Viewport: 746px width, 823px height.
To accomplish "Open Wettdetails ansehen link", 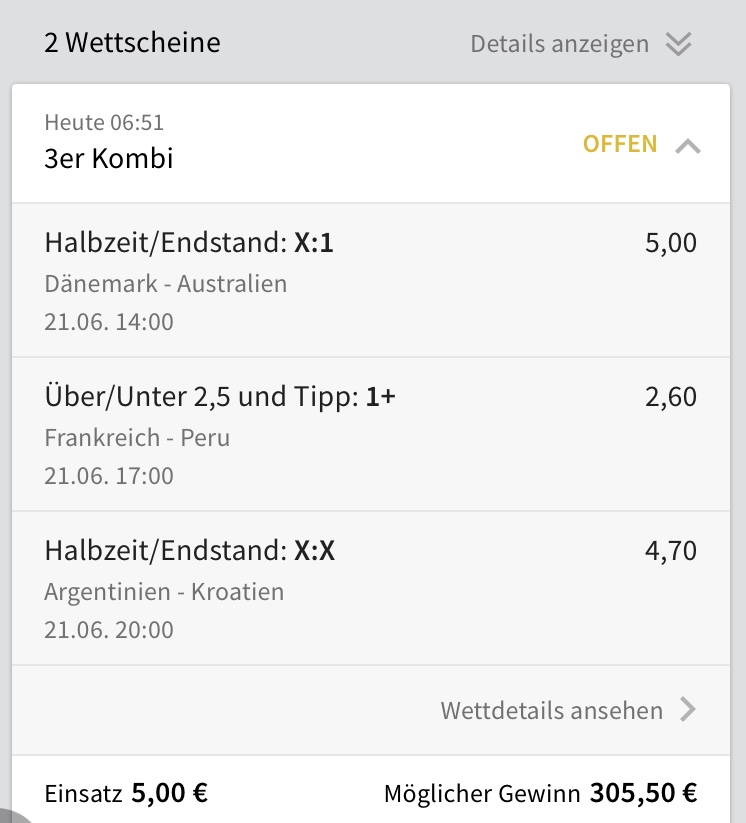I will click(x=567, y=710).
